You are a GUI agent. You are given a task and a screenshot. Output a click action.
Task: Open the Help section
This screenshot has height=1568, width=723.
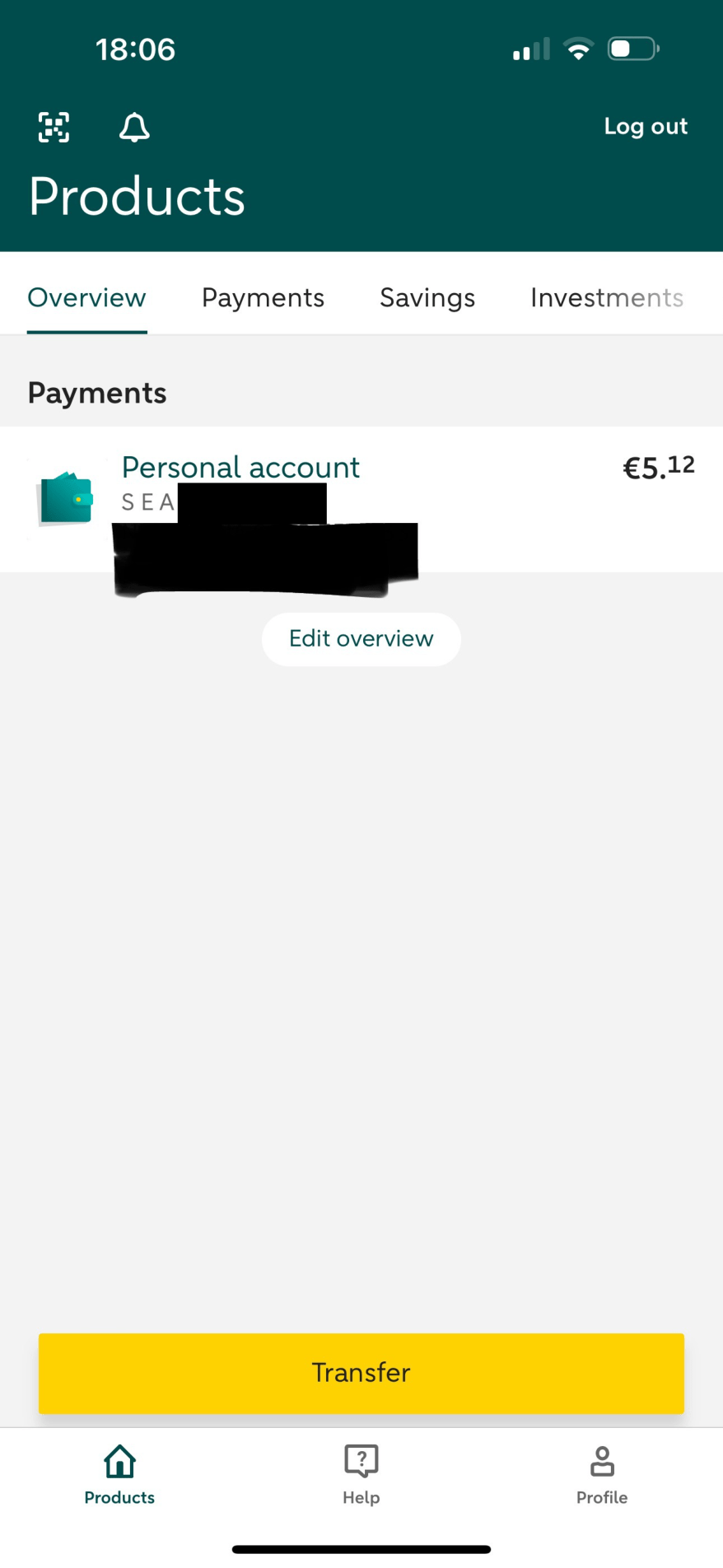(361, 1474)
